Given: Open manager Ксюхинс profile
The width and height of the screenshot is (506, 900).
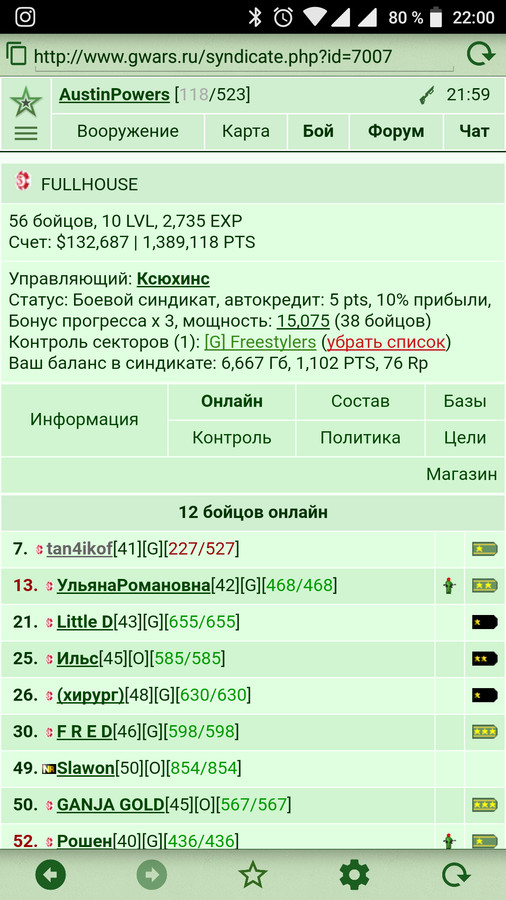Looking at the screenshot, I should point(173,280).
